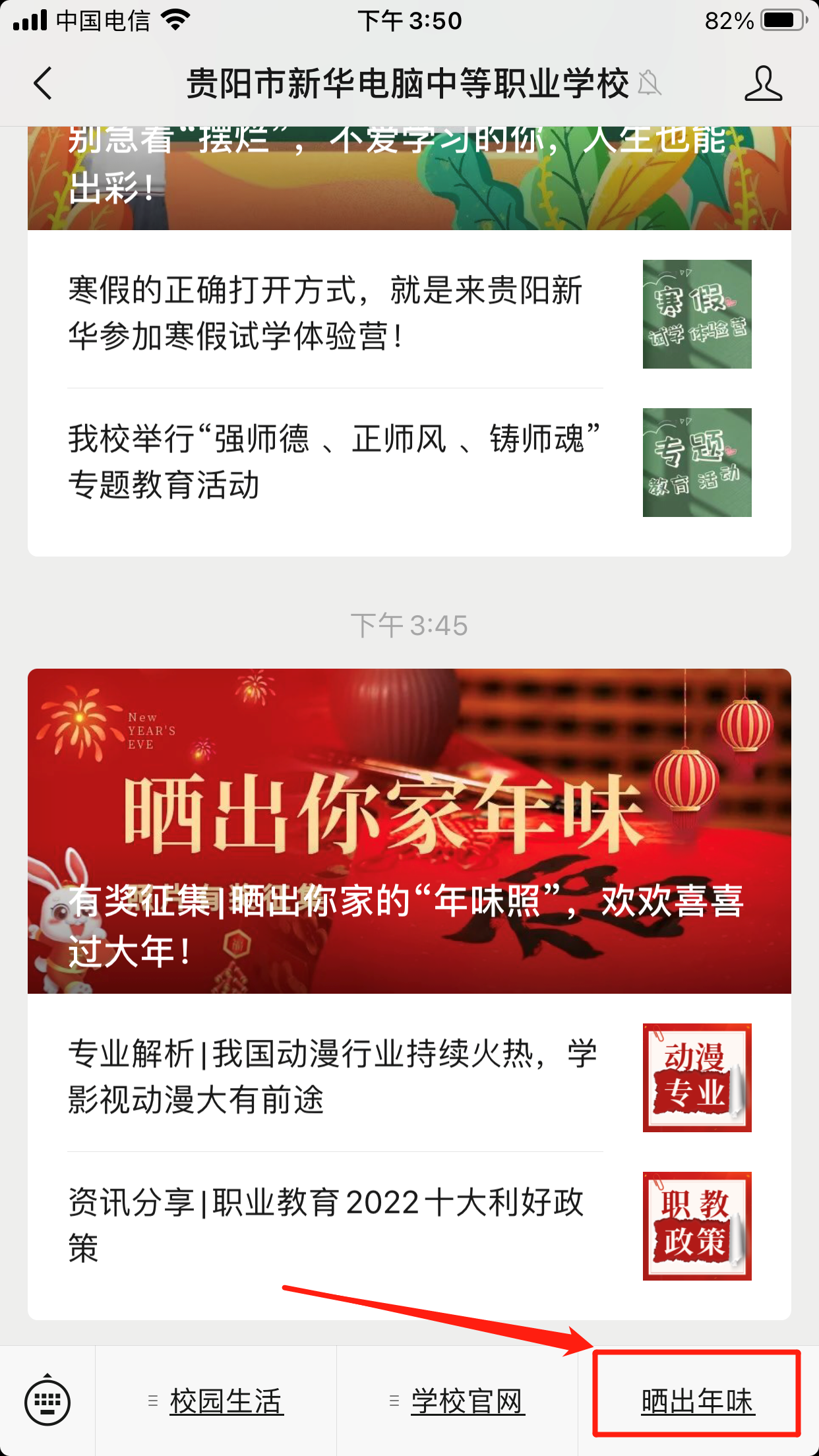Image resolution: width=819 pixels, height=1456 pixels.
Task: Tap the 晒出年味 menu button
Action: [697, 1401]
